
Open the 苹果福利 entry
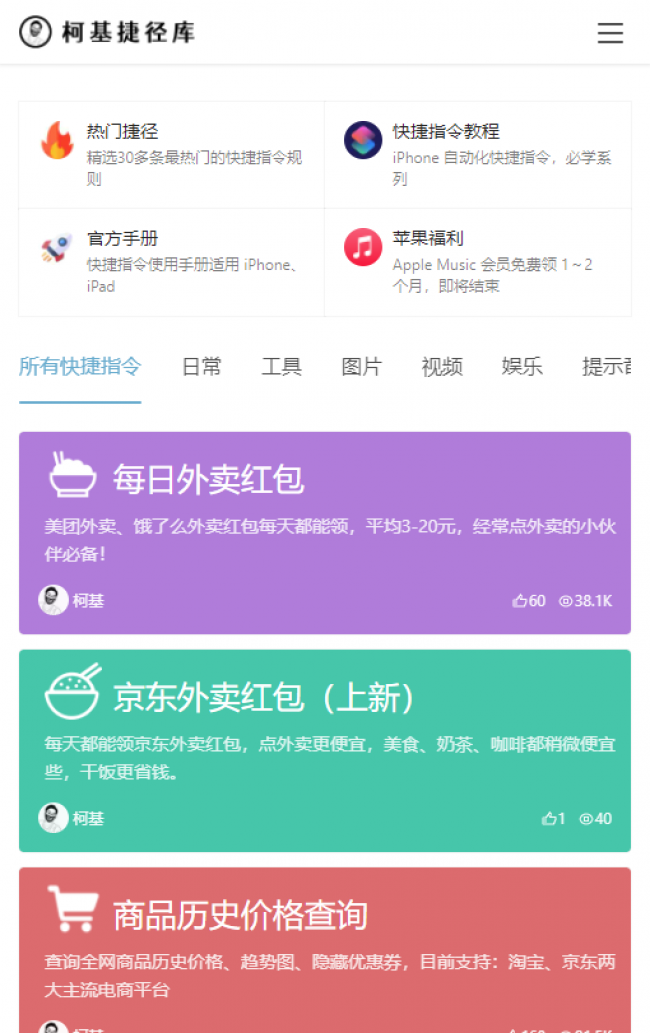(x=477, y=262)
